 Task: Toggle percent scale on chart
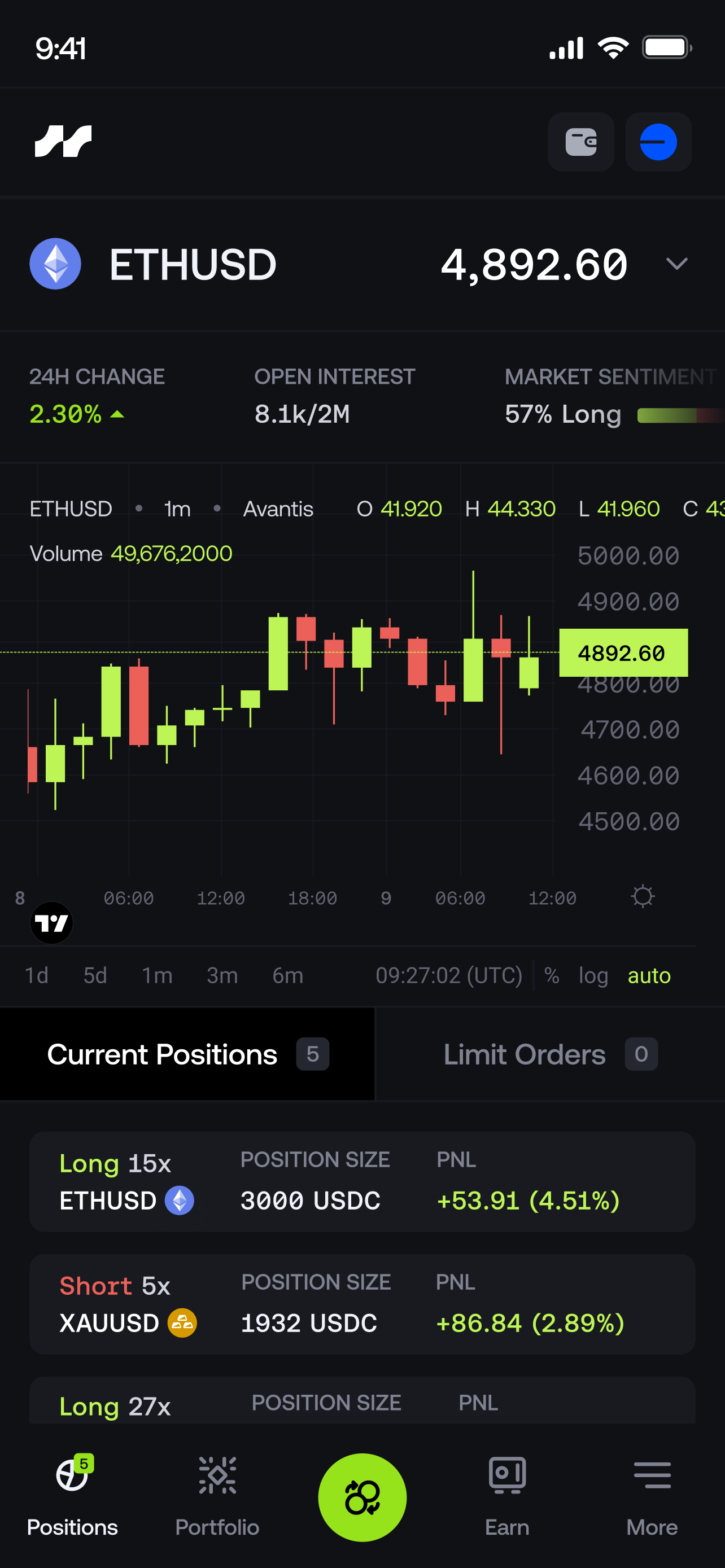click(x=552, y=976)
